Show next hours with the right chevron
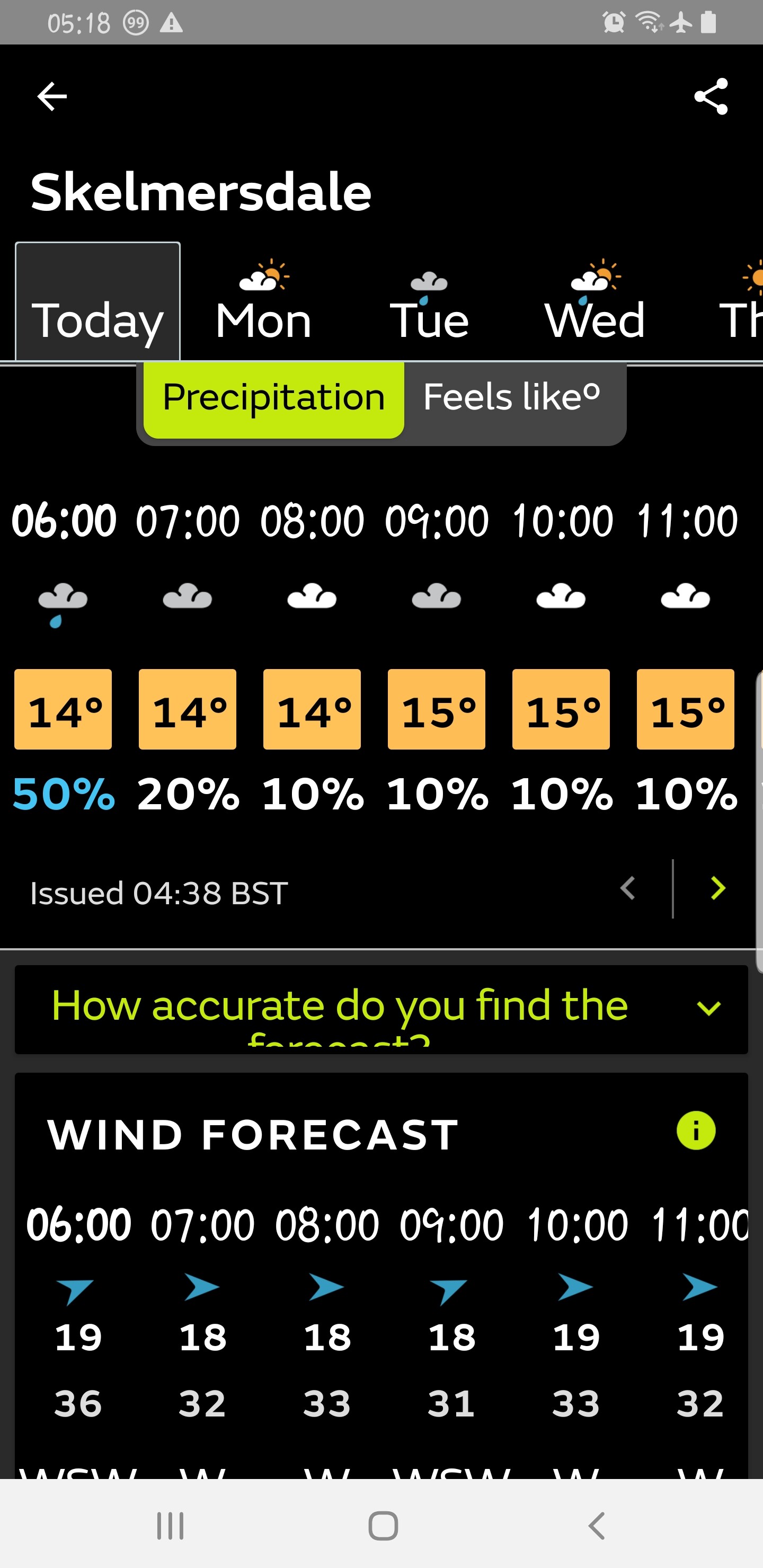Image resolution: width=763 pixels, height=1568 pixels. pos(718,889)
